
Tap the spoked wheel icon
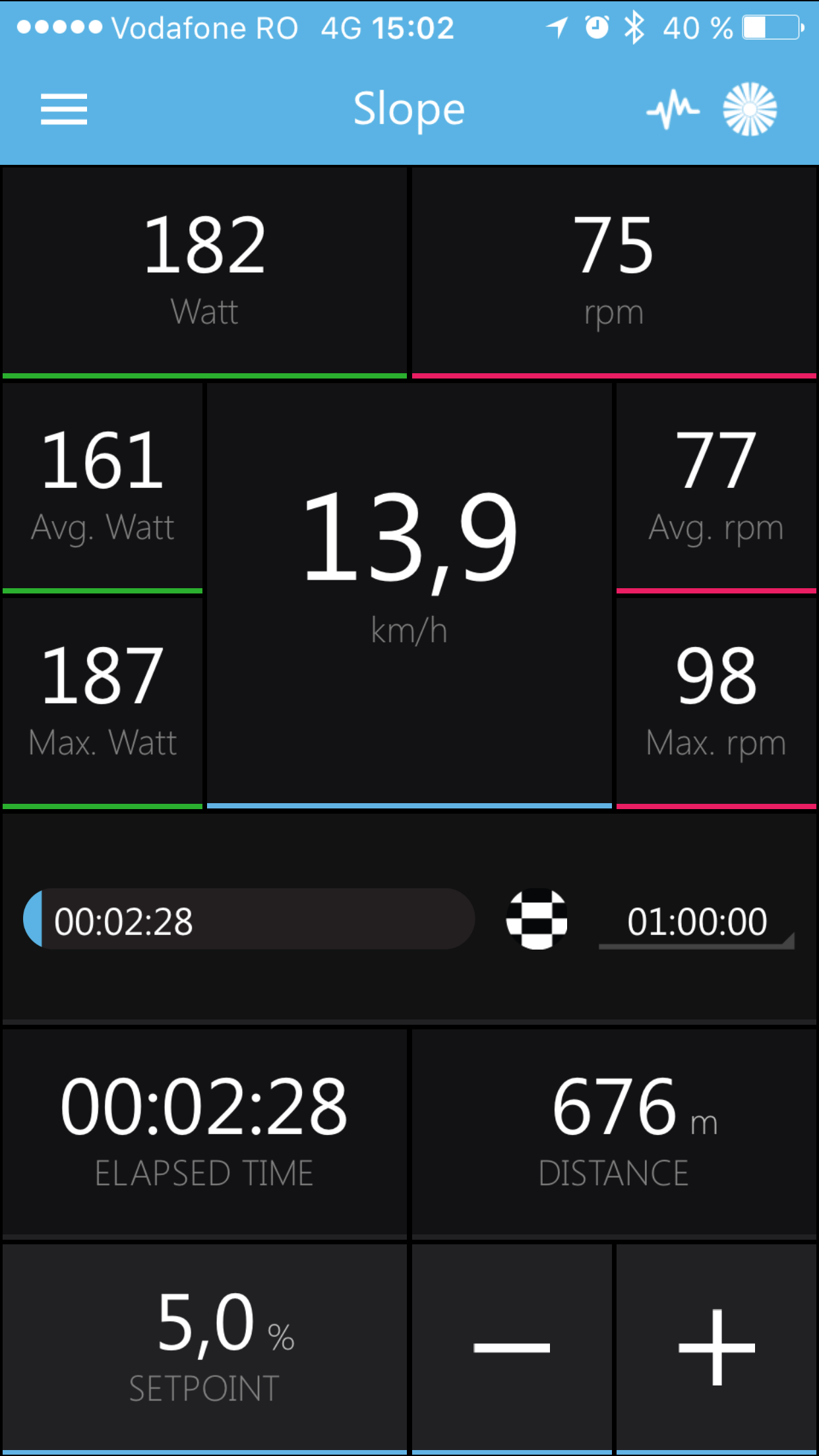click(750, 109)
